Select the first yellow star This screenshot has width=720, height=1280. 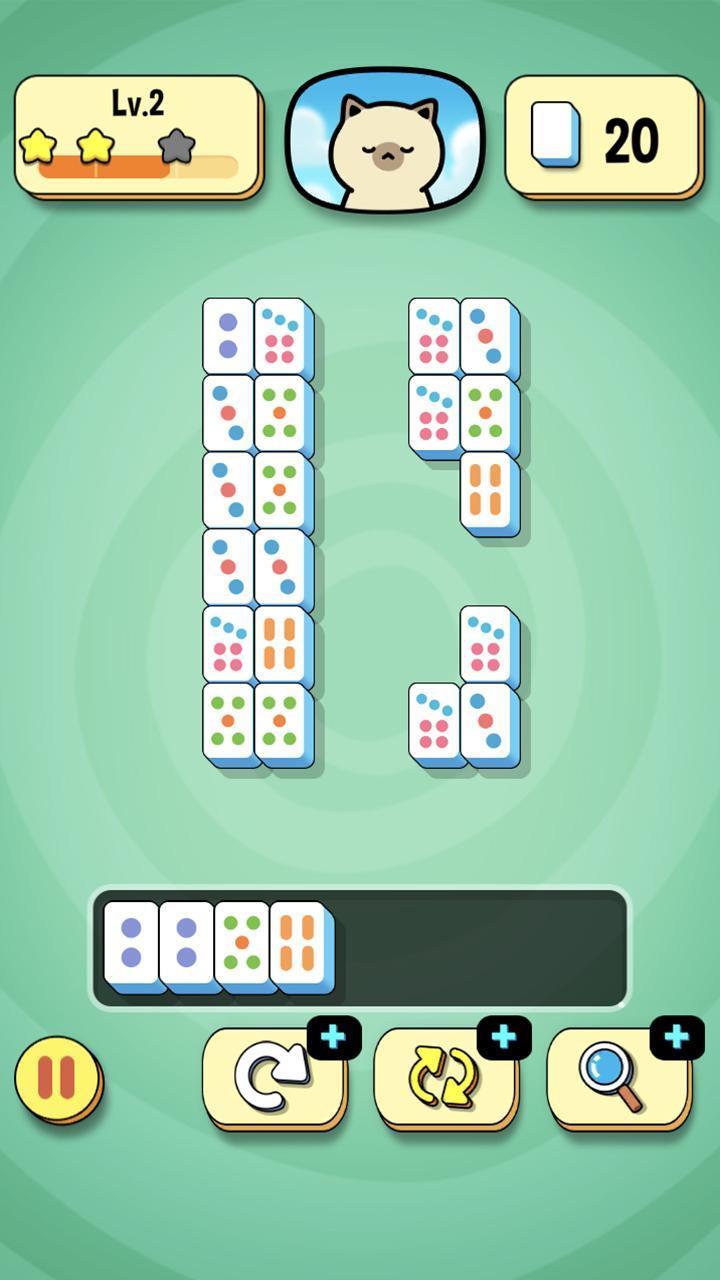coord(39,145)
